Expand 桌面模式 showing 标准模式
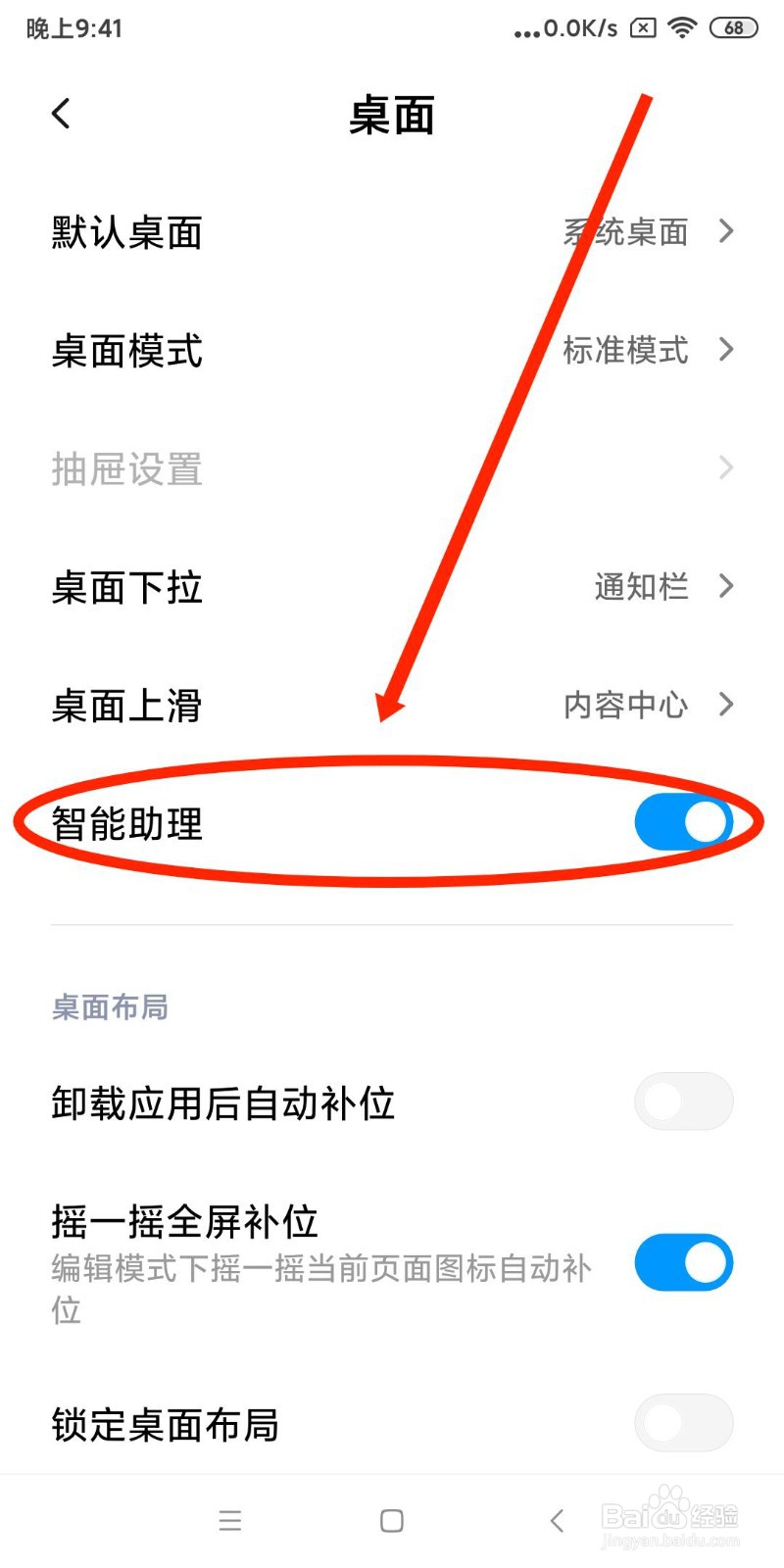Screen dimensions: 784x1568 click(x=725, y=350)
